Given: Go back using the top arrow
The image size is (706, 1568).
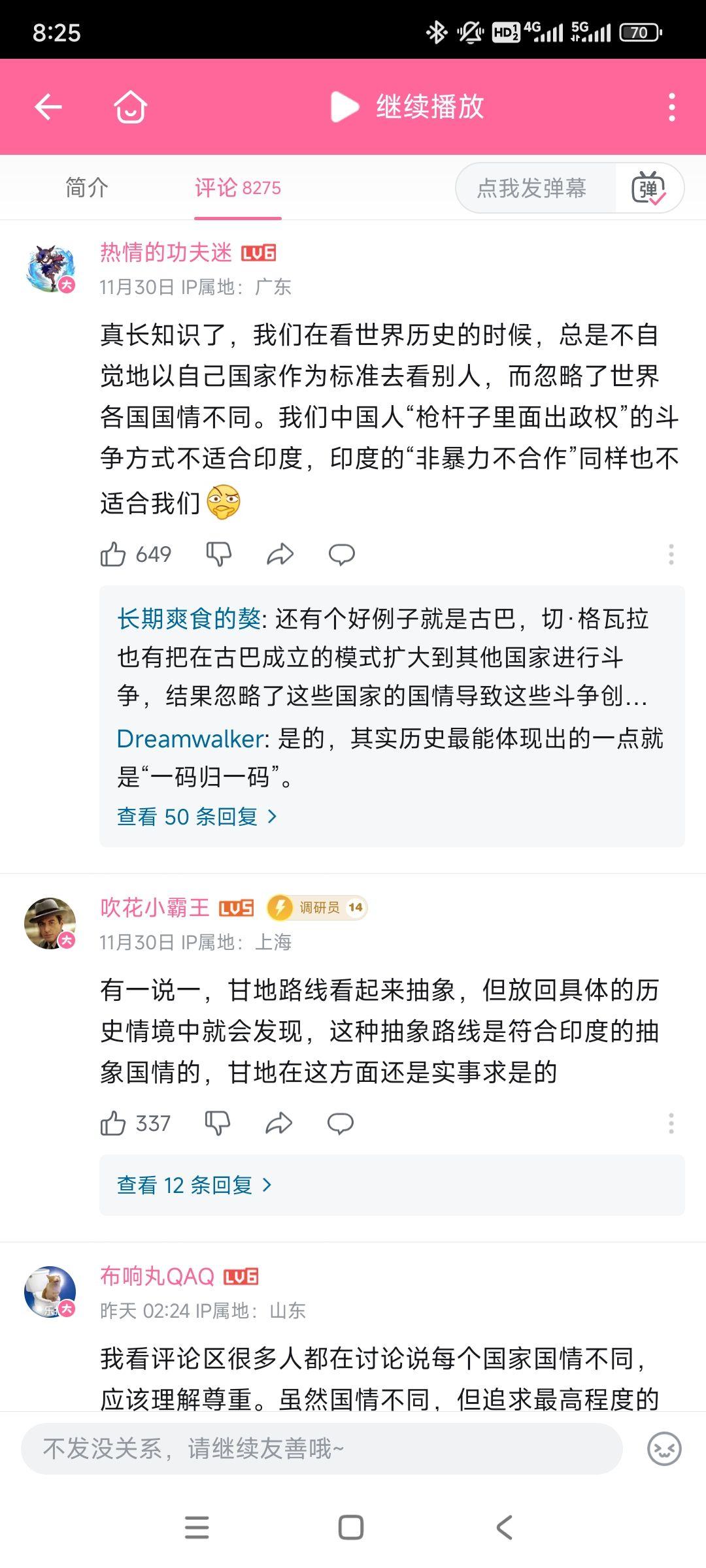Looking at the screenshot, I should coord(48,106).
